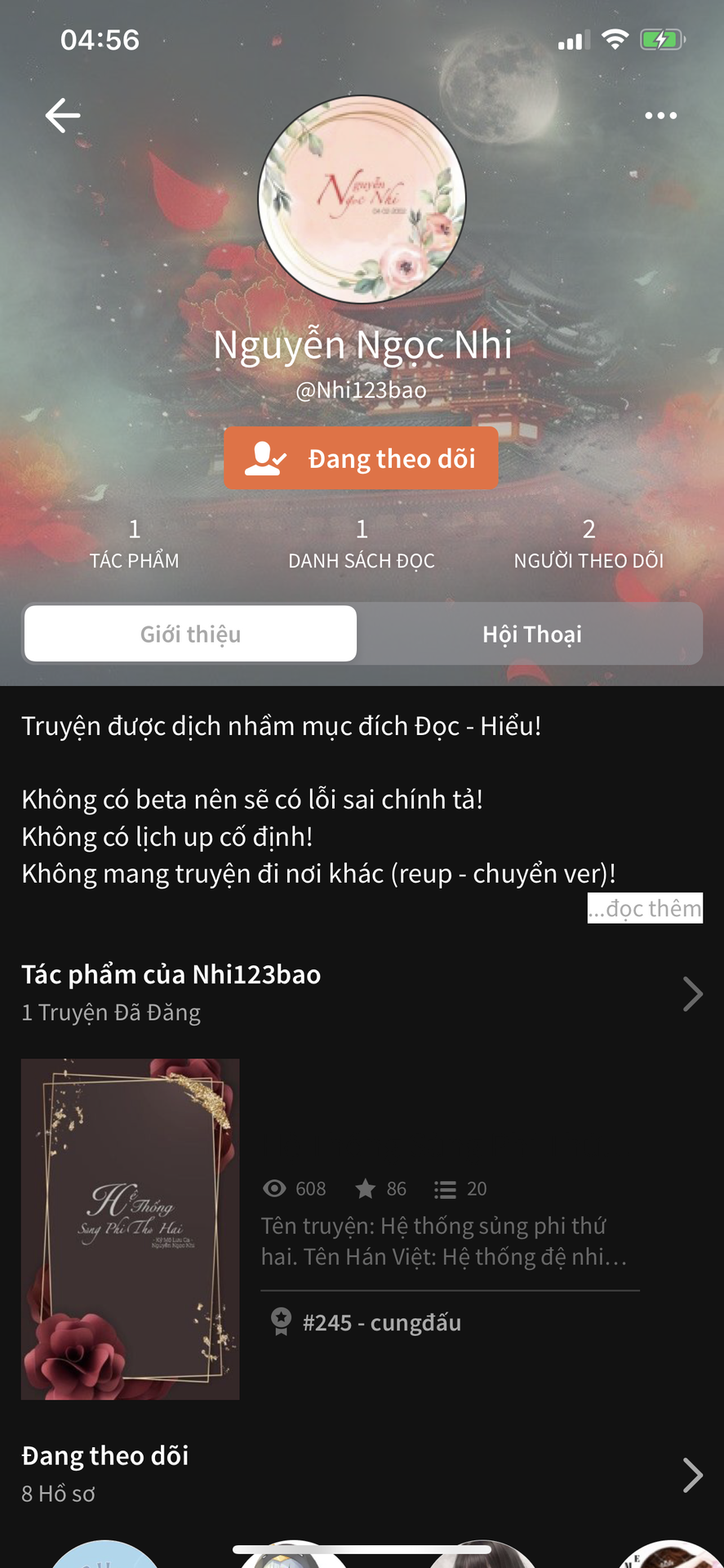View the 2 Người theo dõi followers

click(589, 544)
